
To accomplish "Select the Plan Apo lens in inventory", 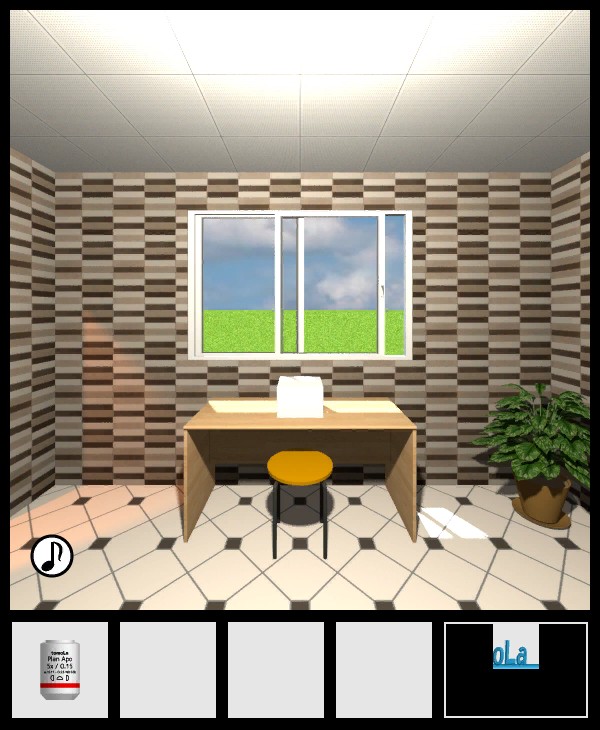I will pos(59,669).
